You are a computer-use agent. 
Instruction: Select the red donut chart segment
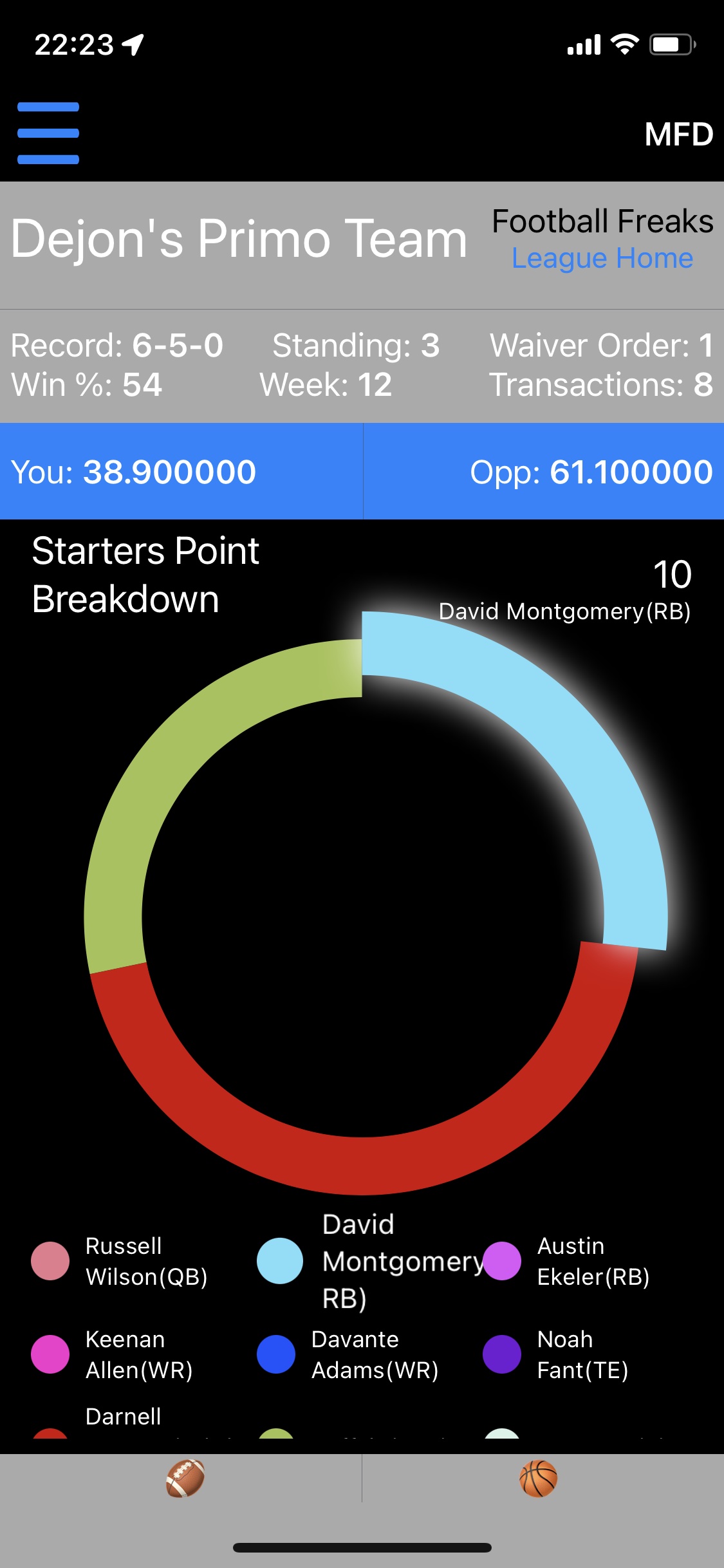(364, 1164)
